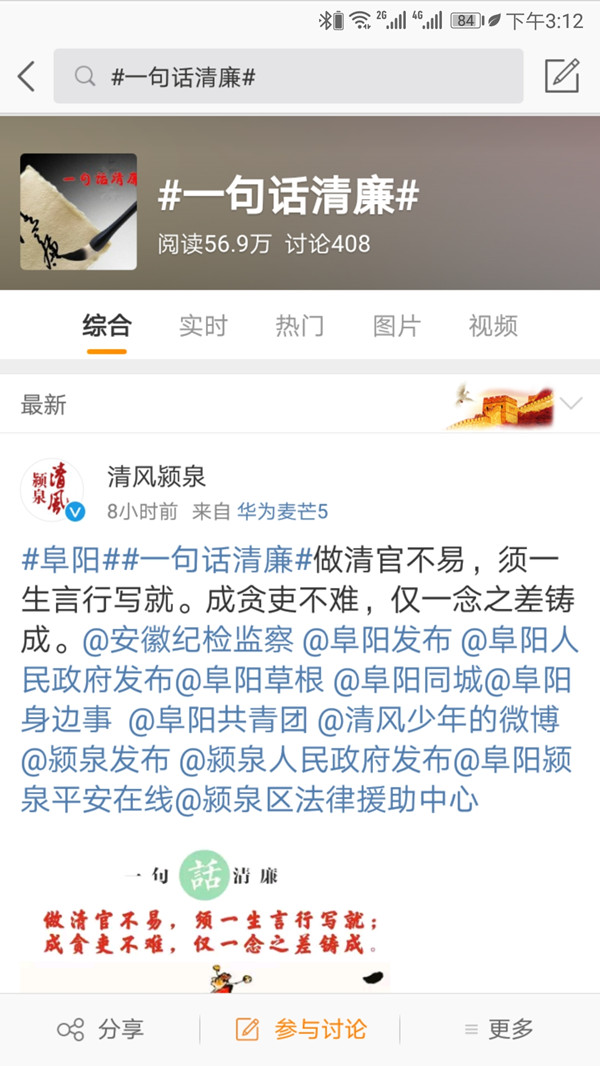Share this topic via 分享
Screen dimensions: 600x1066
[x=100, y=1029]
